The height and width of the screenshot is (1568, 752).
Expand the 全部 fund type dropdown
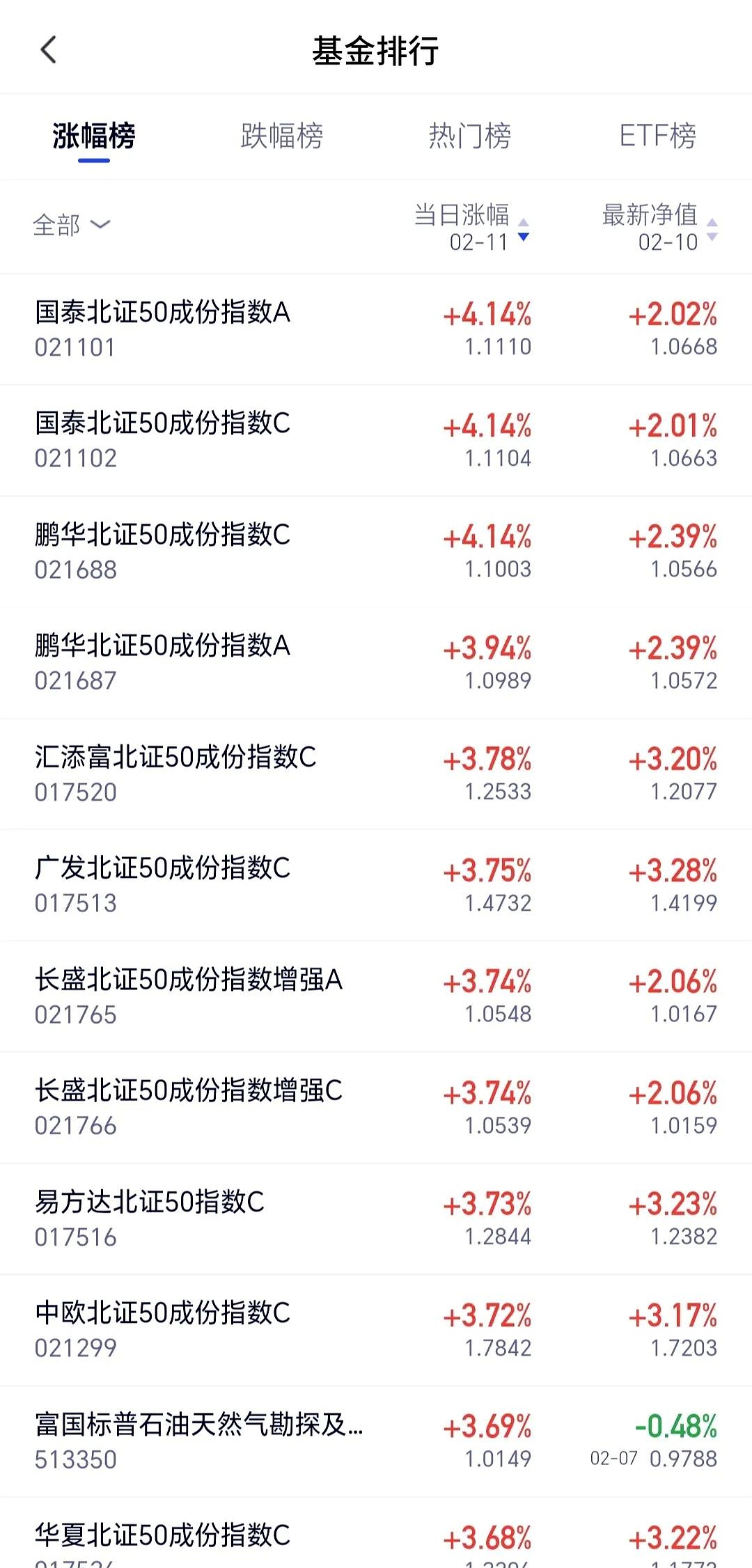coord(72,225)
